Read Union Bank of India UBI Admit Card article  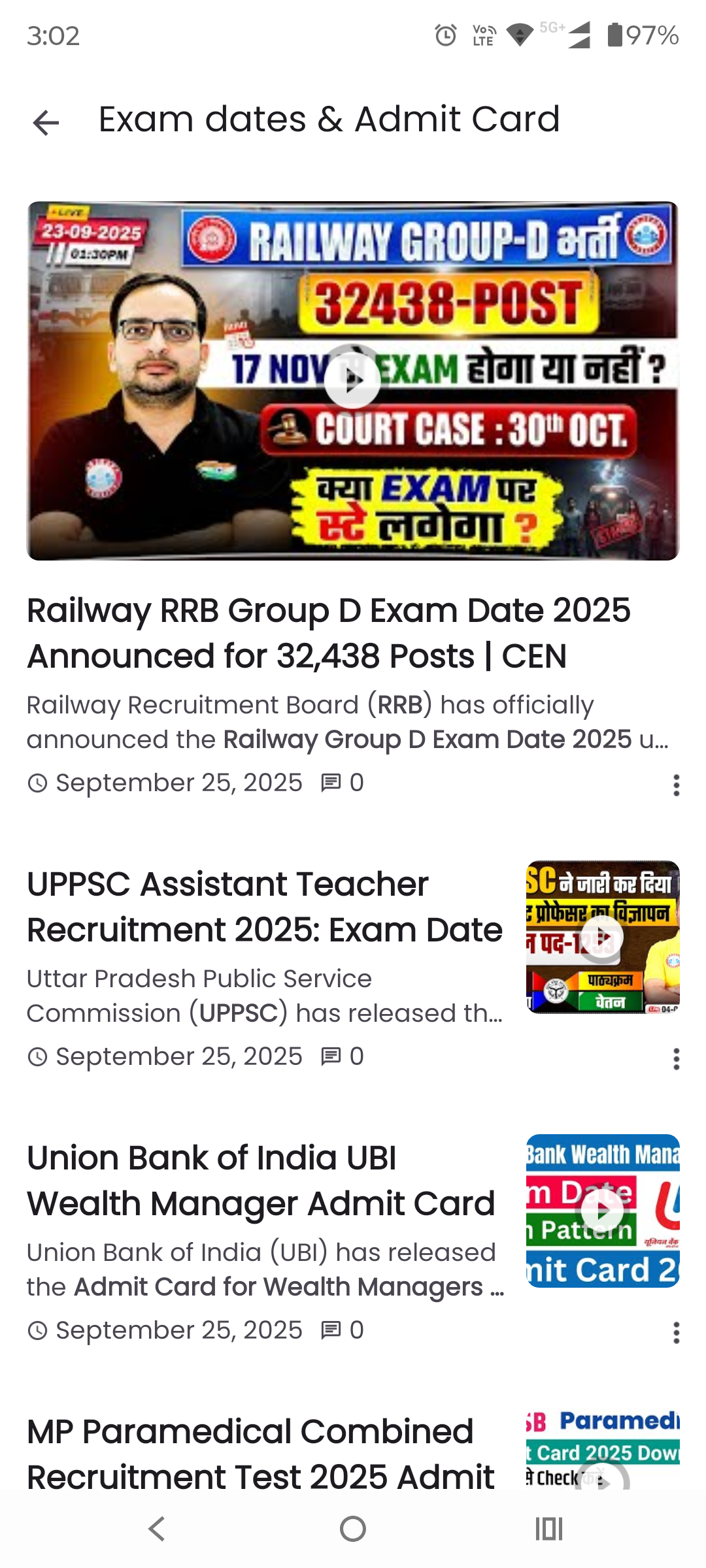261,1181
